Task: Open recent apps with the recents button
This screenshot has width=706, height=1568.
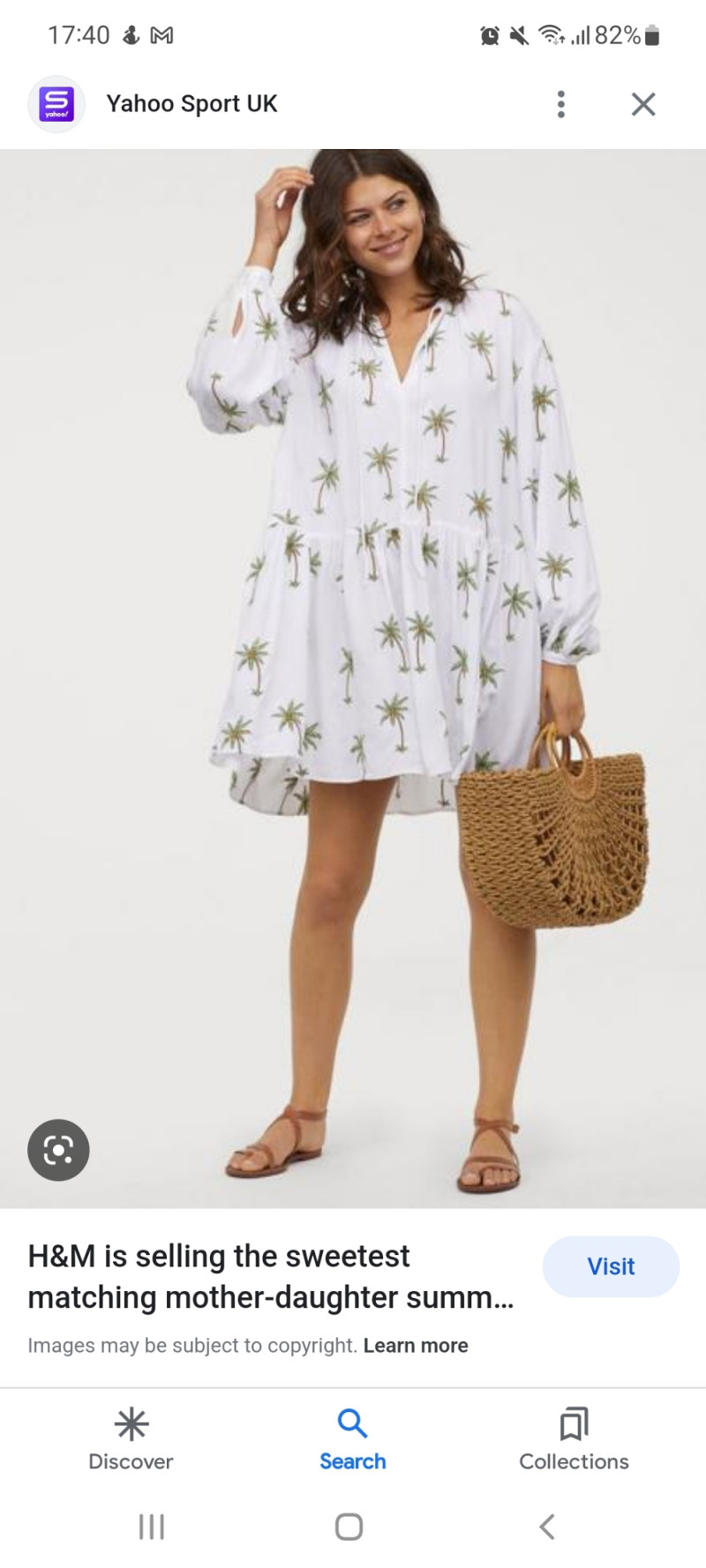Action: coord(151,1528)
